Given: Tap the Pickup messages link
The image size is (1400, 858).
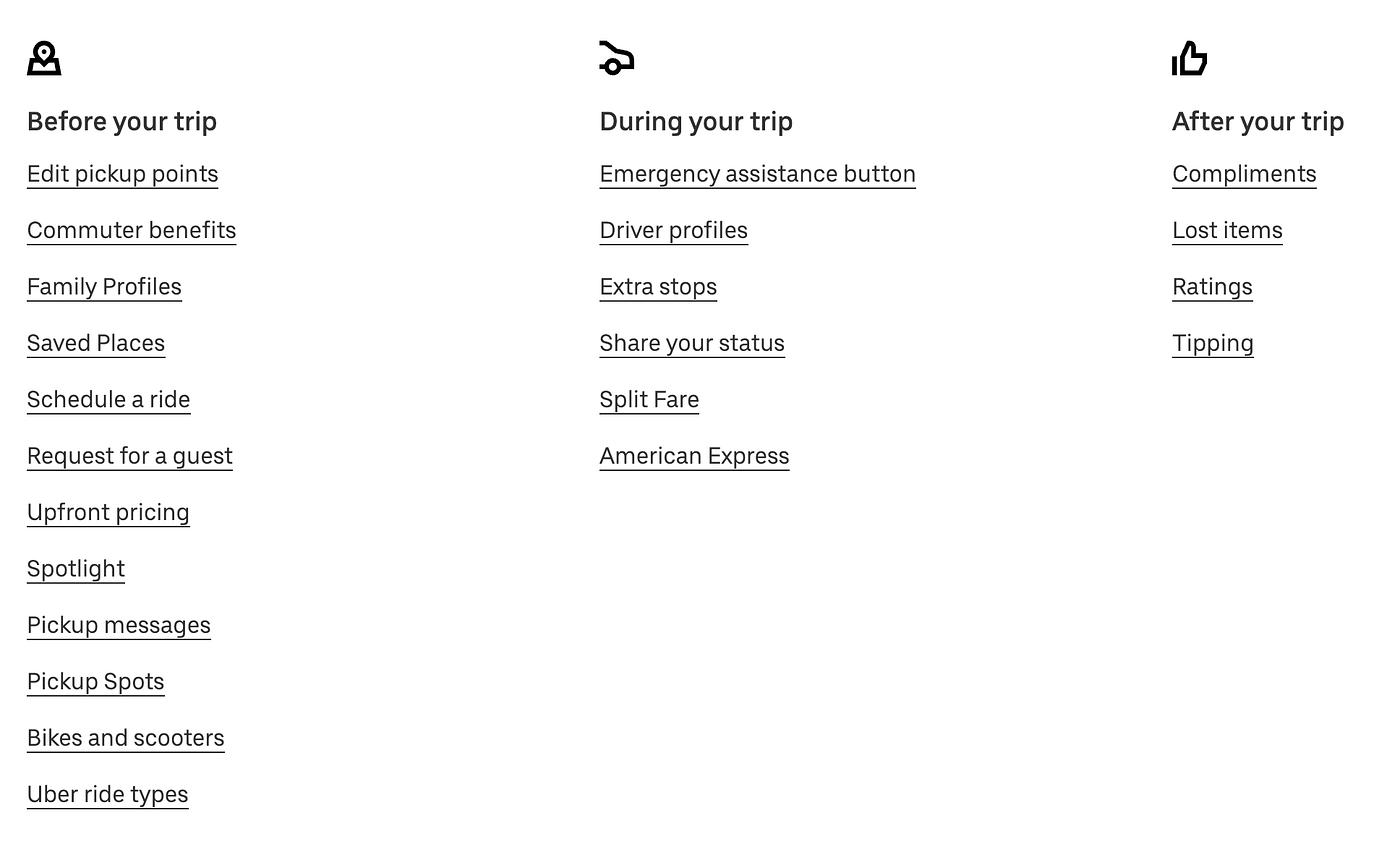Looking at the screenshot, I should [x=119, y=625].
